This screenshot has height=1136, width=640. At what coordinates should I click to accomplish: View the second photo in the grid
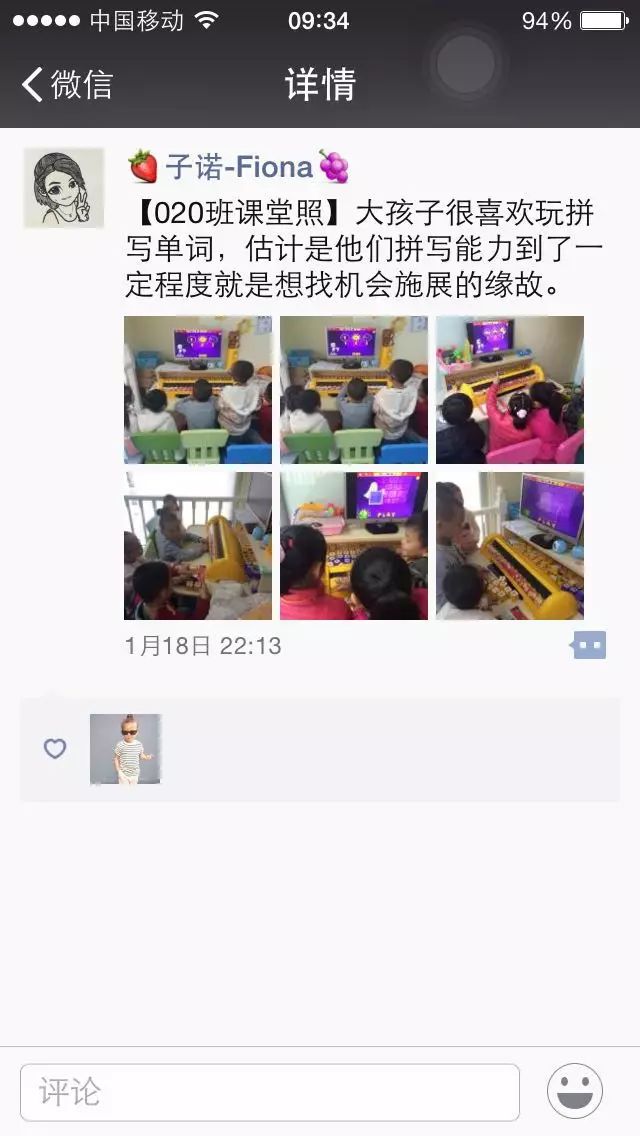(354, 390)
